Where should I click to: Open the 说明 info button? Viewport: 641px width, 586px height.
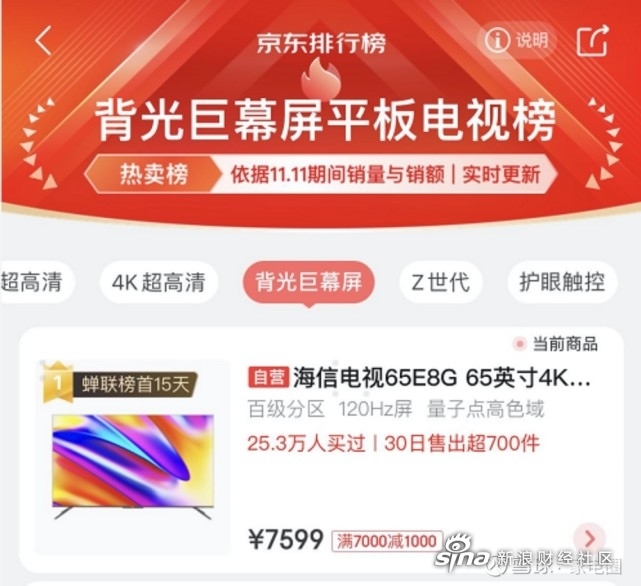pos(518,40)
